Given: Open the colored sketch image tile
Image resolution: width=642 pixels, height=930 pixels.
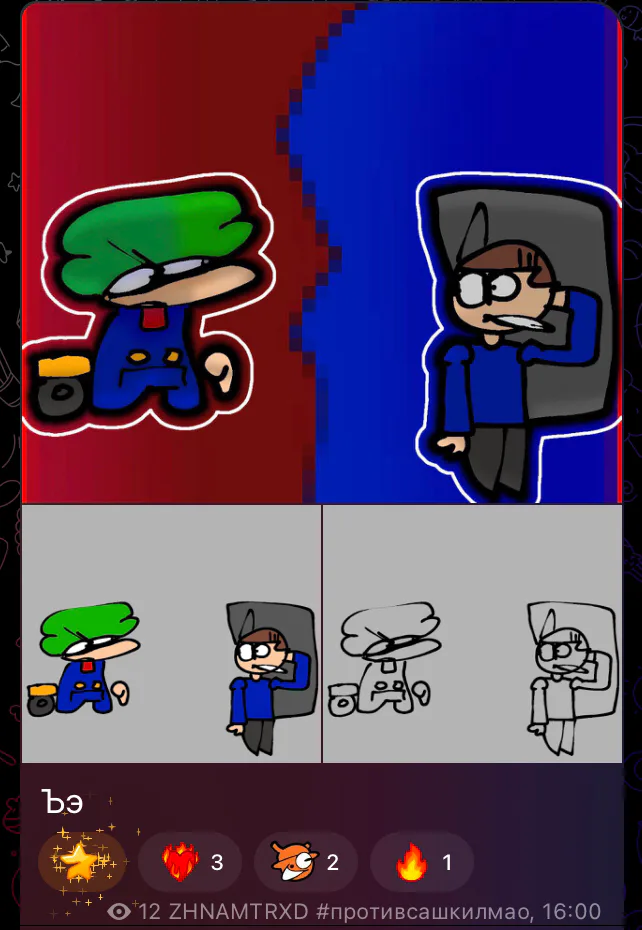Looking at the screenshot, I should tap(171, 634).
